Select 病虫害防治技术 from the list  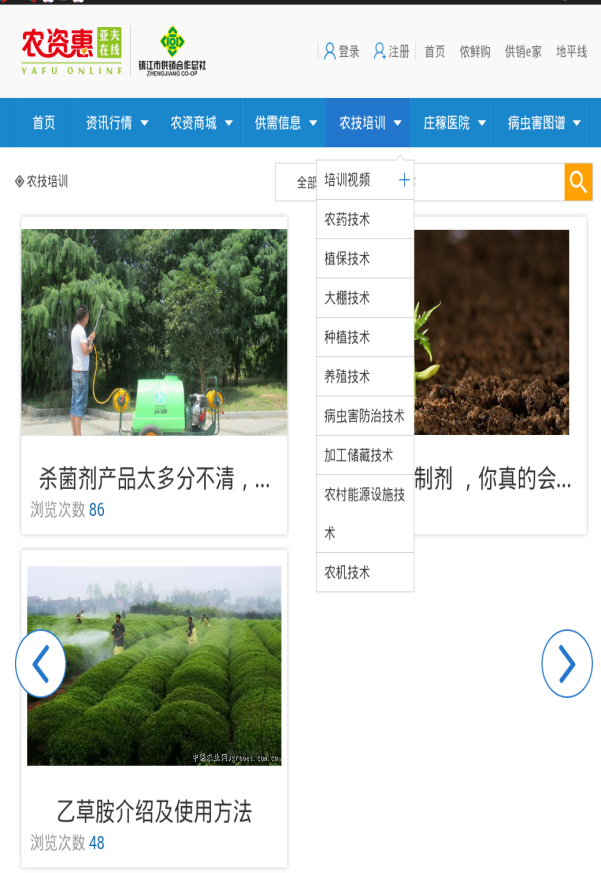(364, 416)
